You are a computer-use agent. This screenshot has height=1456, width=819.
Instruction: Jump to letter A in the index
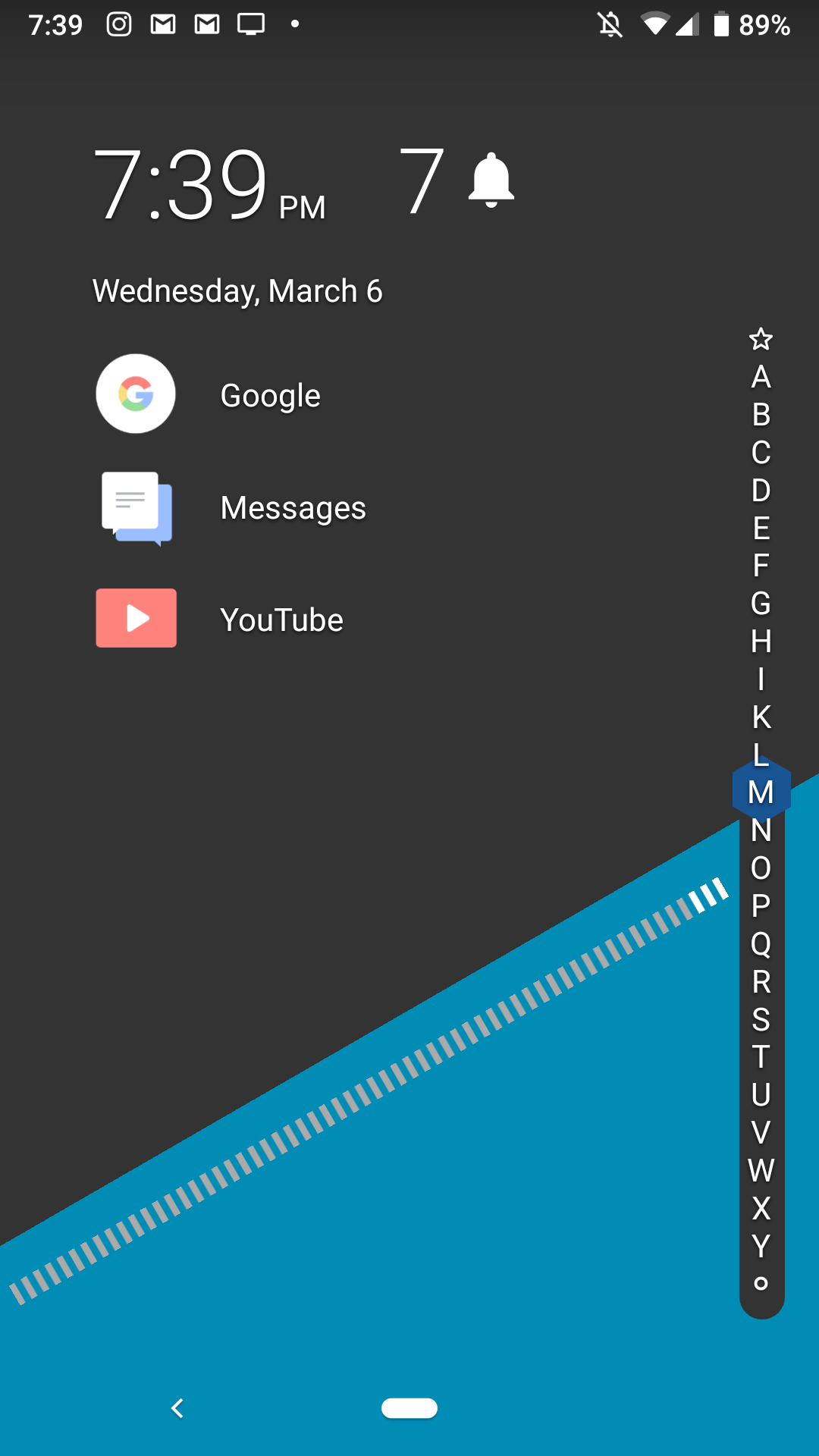761,377
